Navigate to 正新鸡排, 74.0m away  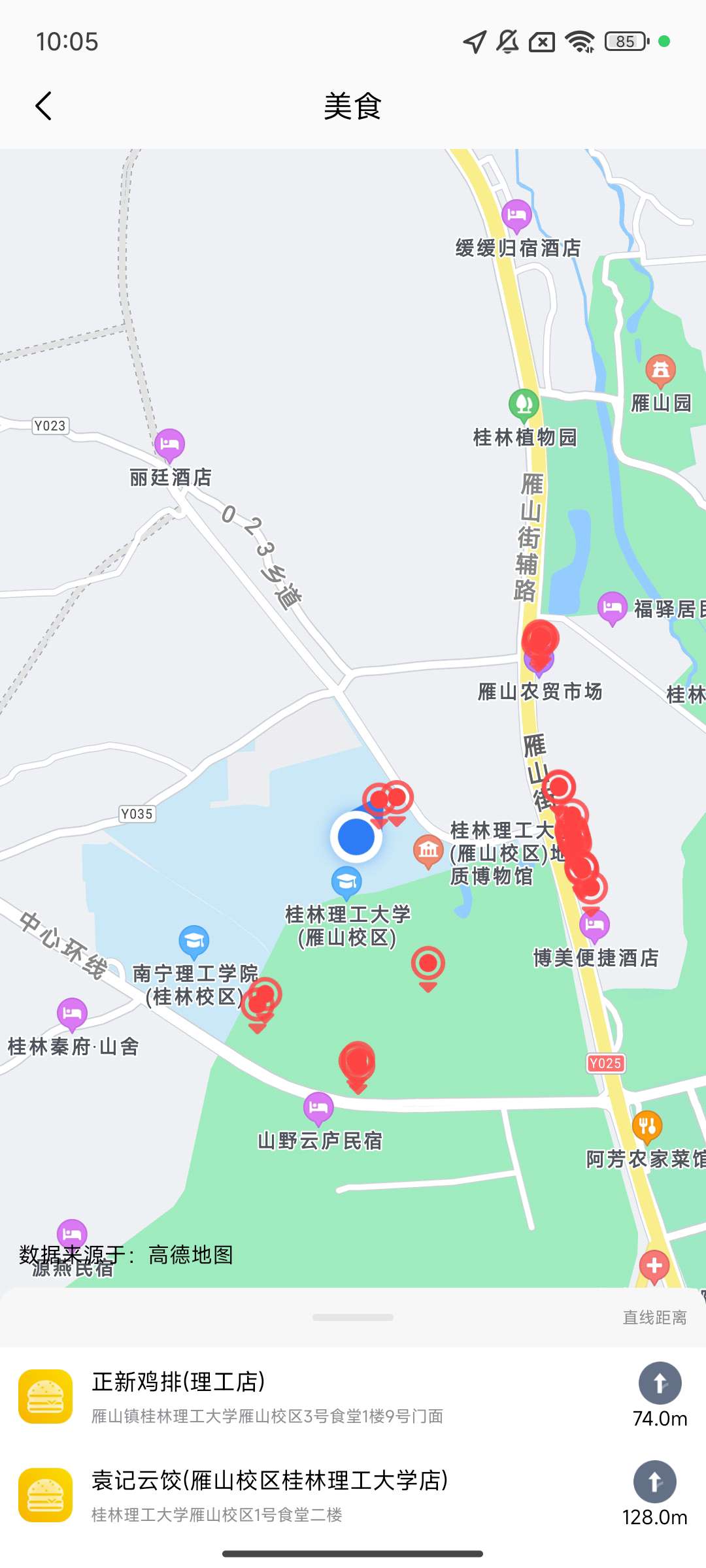660,1384
